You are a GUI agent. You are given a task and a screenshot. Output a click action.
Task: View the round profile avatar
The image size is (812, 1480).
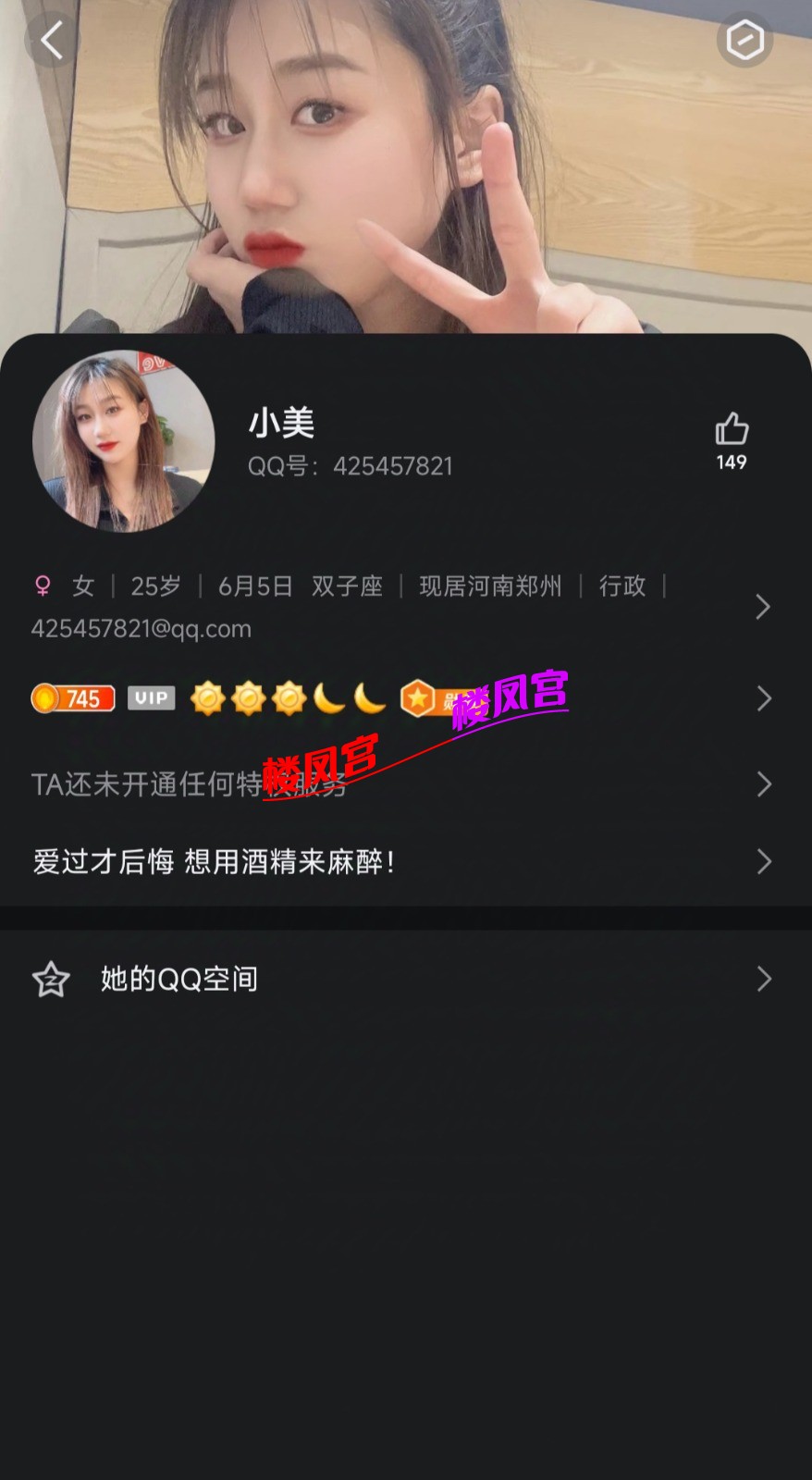tap(124, 441)
